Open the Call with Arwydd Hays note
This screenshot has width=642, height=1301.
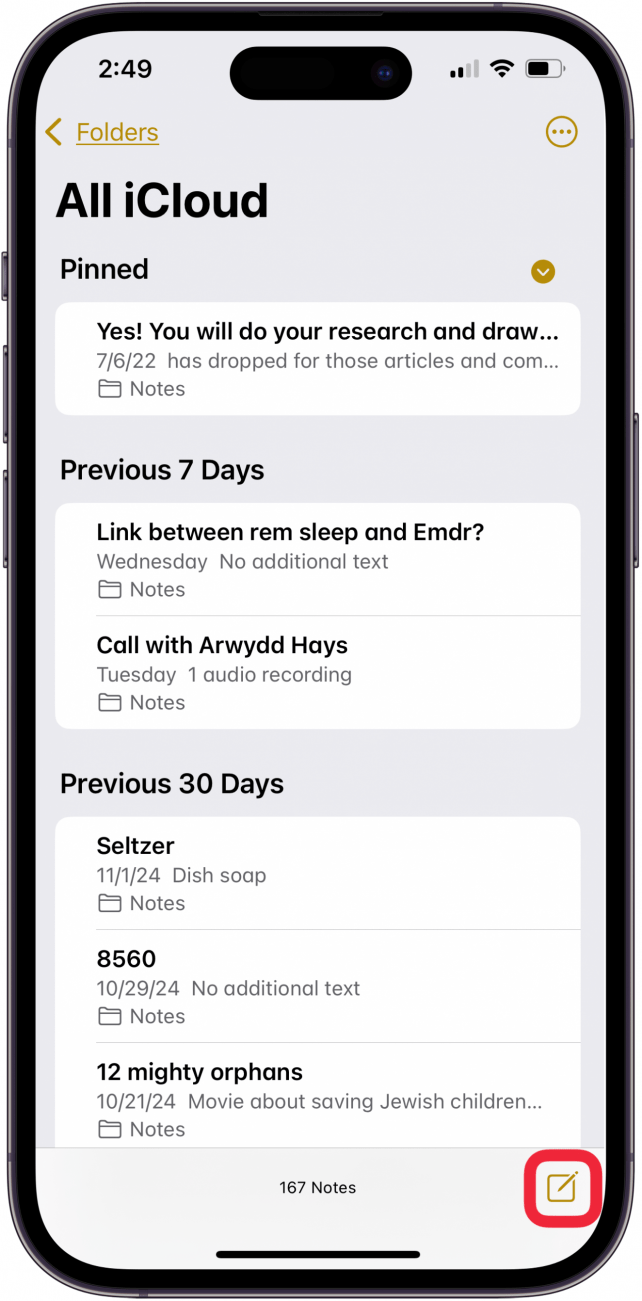coord(318,672)
